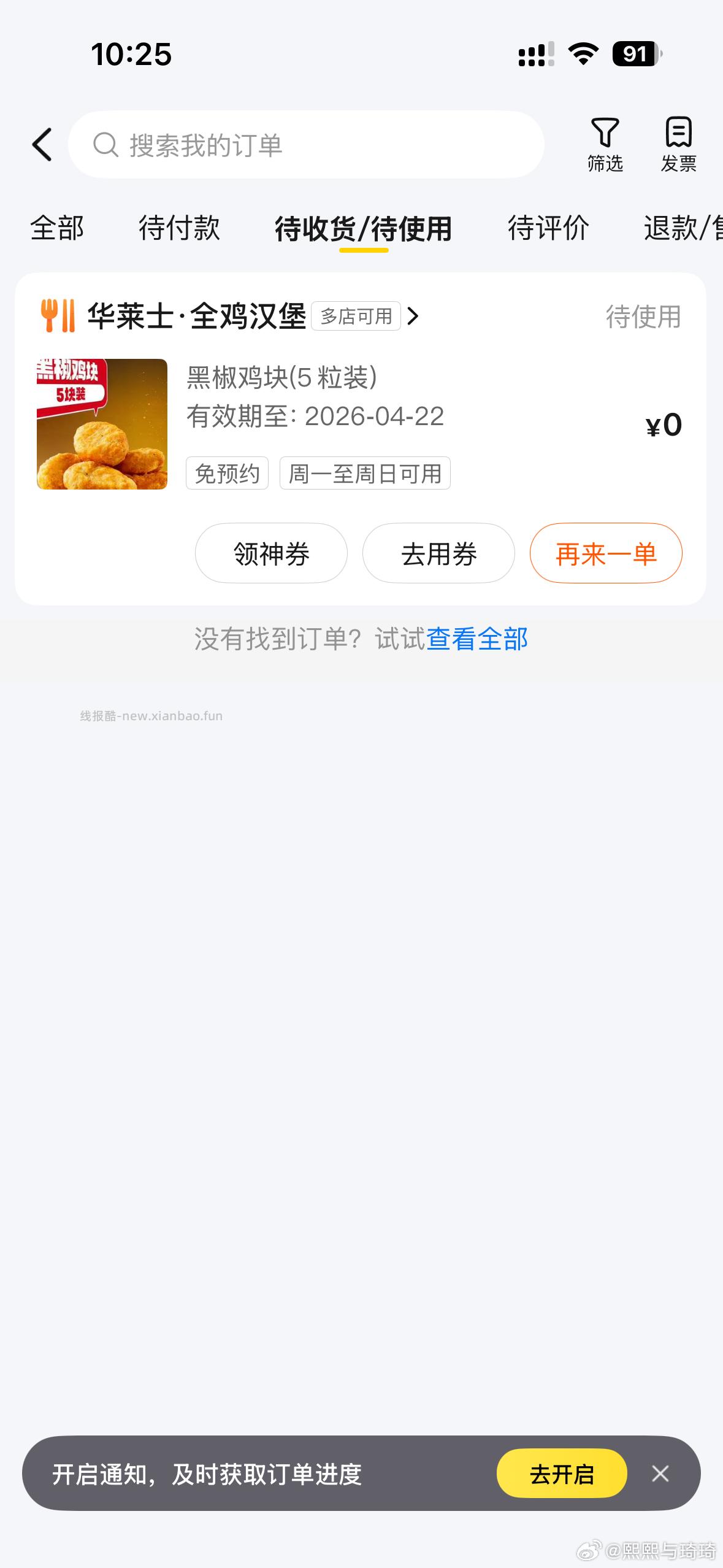Open the 多店可用 tag
This screenshot has width=723, height=1568.
[x=356, y=317]
